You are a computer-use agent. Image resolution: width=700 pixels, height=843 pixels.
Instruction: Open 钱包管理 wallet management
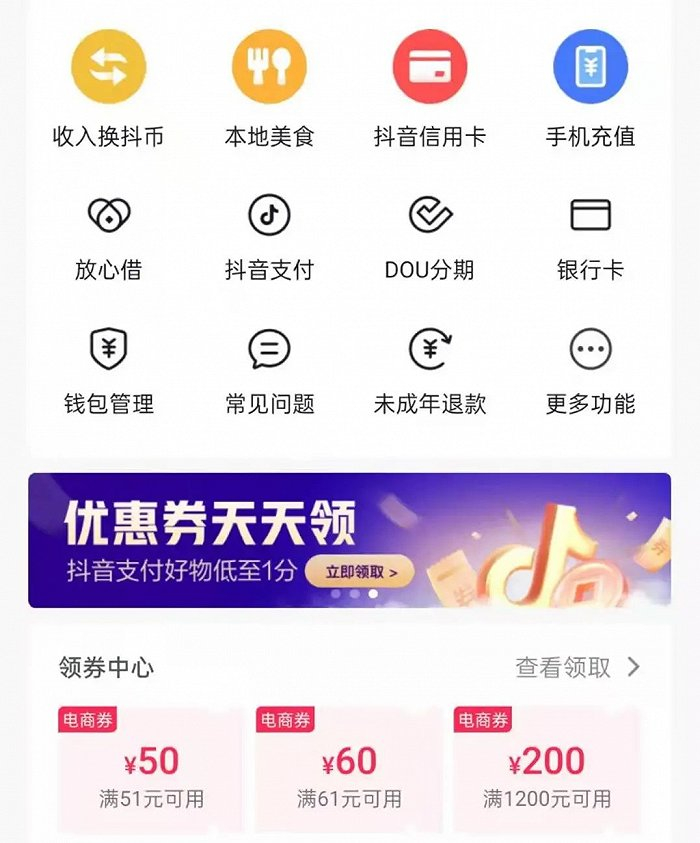(108, 373)
